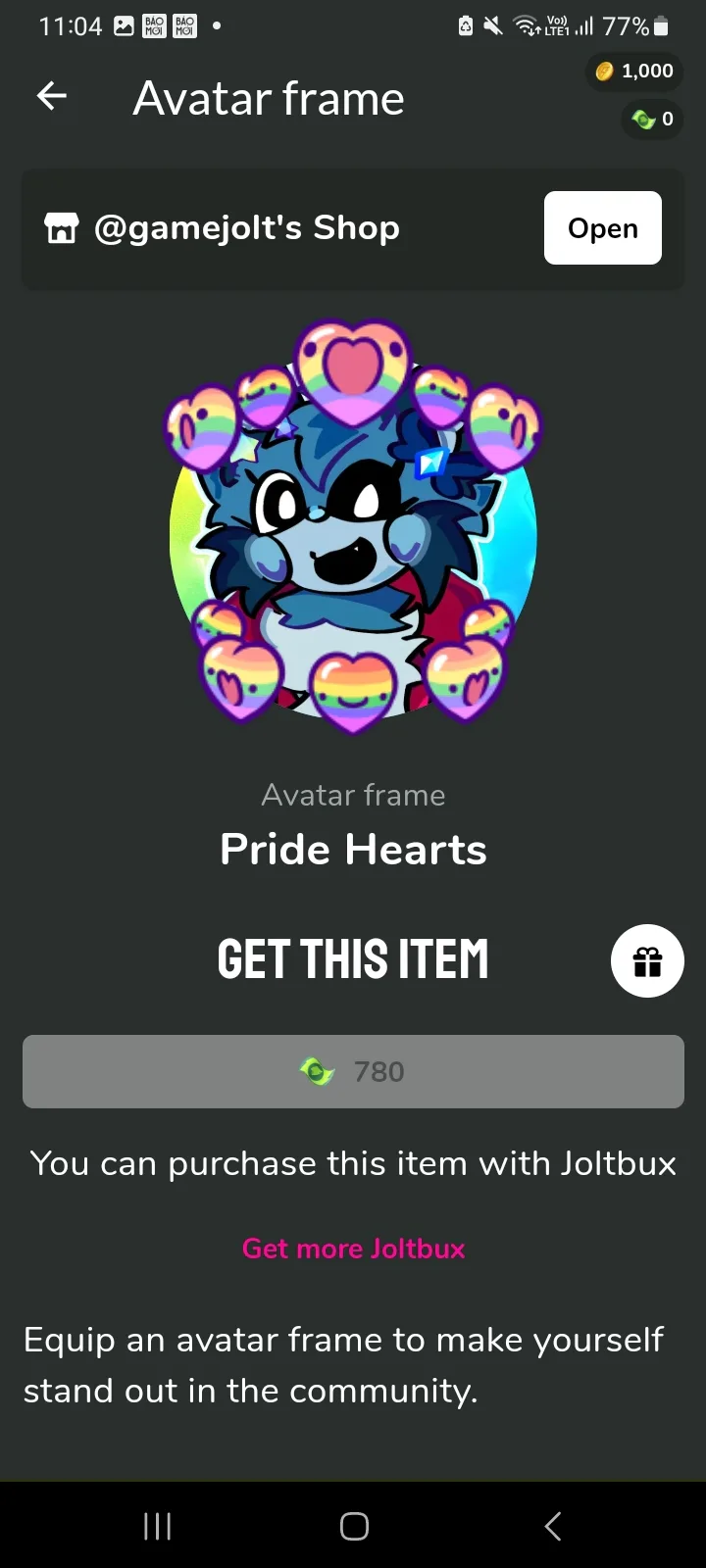Image resolution: width=706 pixels, height=1568 pixels.
Task: Go to the system home screen
Action: 354,1526
